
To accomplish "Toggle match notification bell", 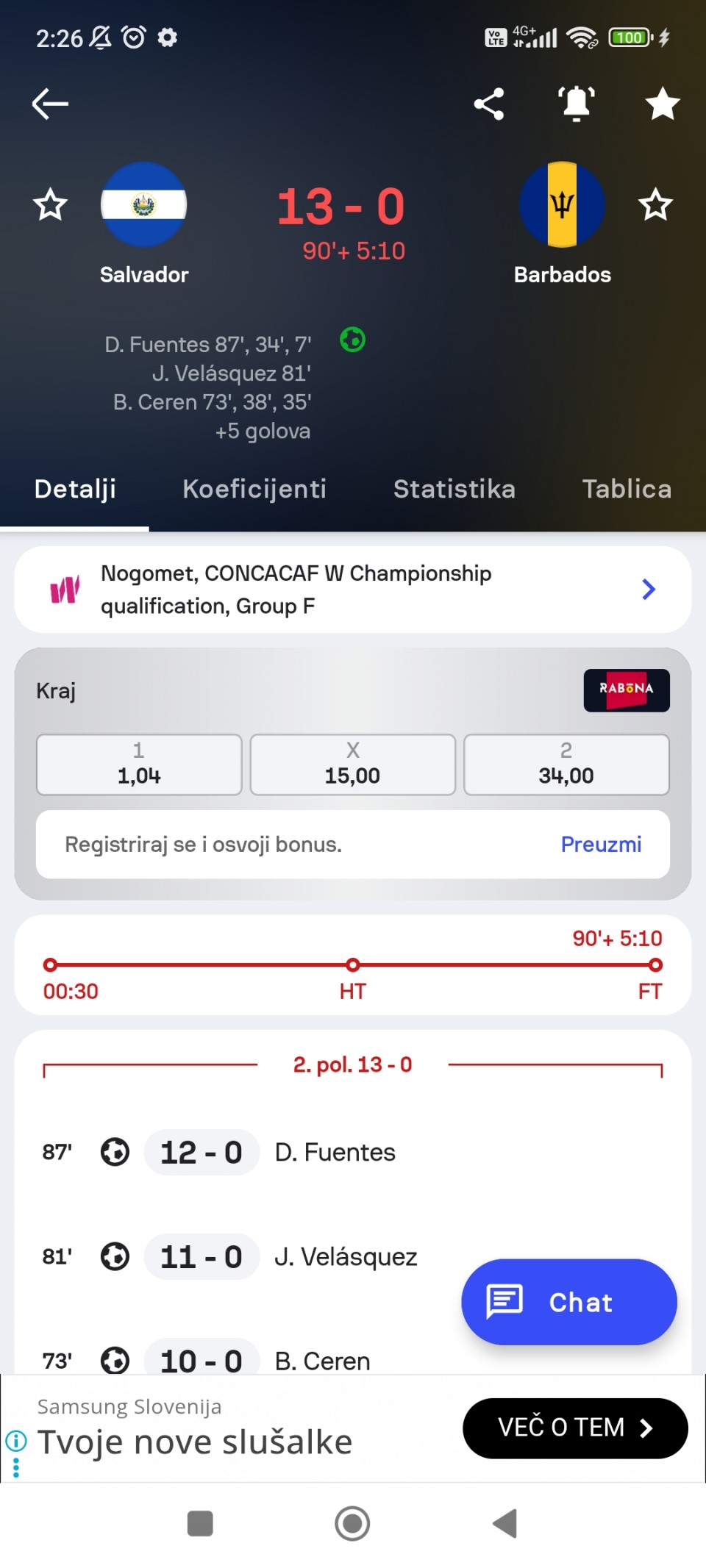I will [577, 104].
